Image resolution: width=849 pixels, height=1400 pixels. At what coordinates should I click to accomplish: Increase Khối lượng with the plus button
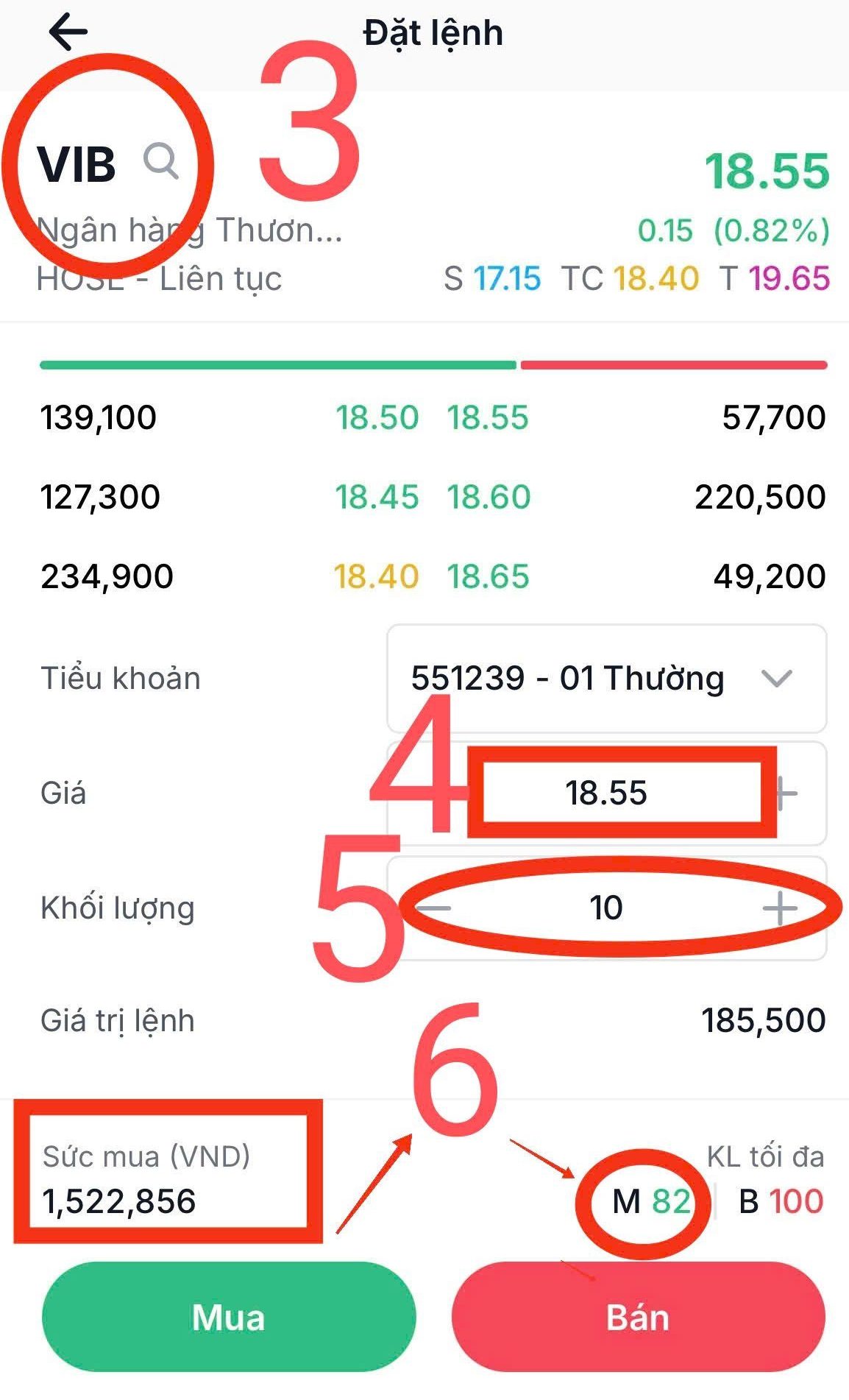780,908
